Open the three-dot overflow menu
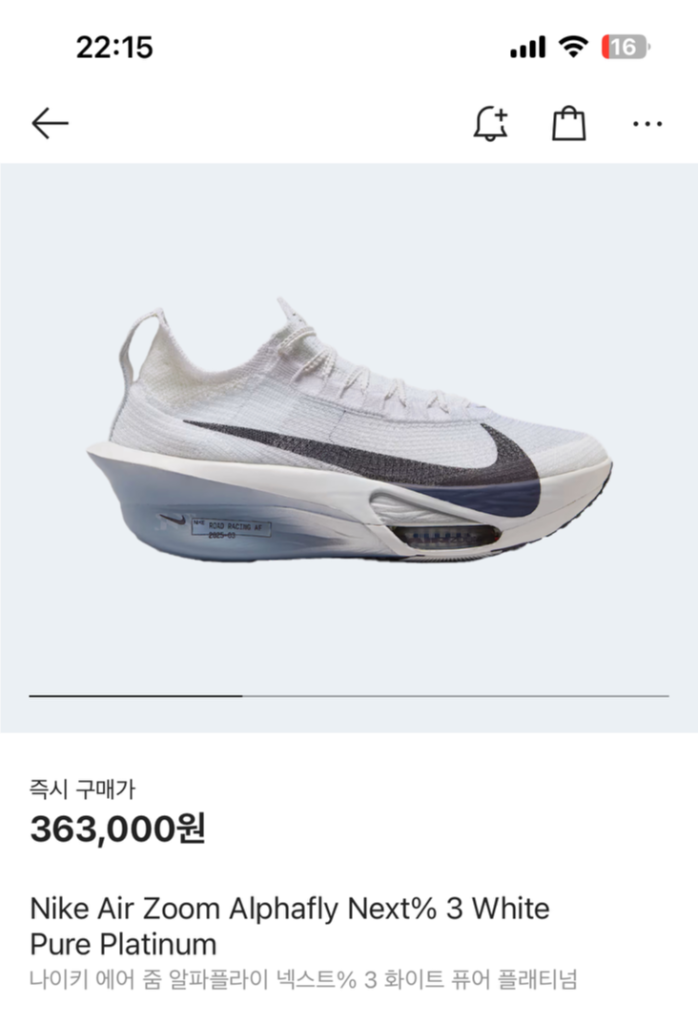 pos(647,124)
